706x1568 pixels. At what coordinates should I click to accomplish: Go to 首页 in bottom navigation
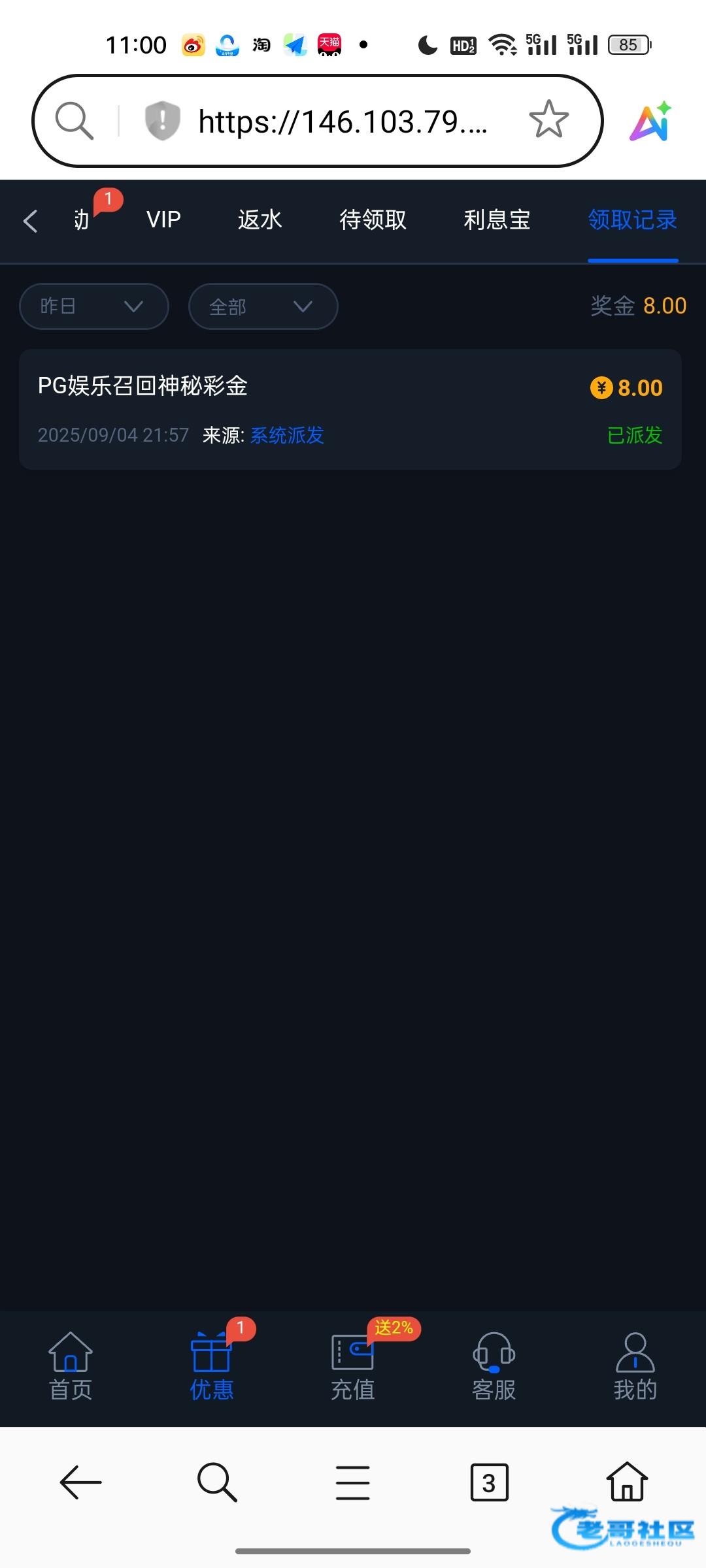click(71, 1366)
